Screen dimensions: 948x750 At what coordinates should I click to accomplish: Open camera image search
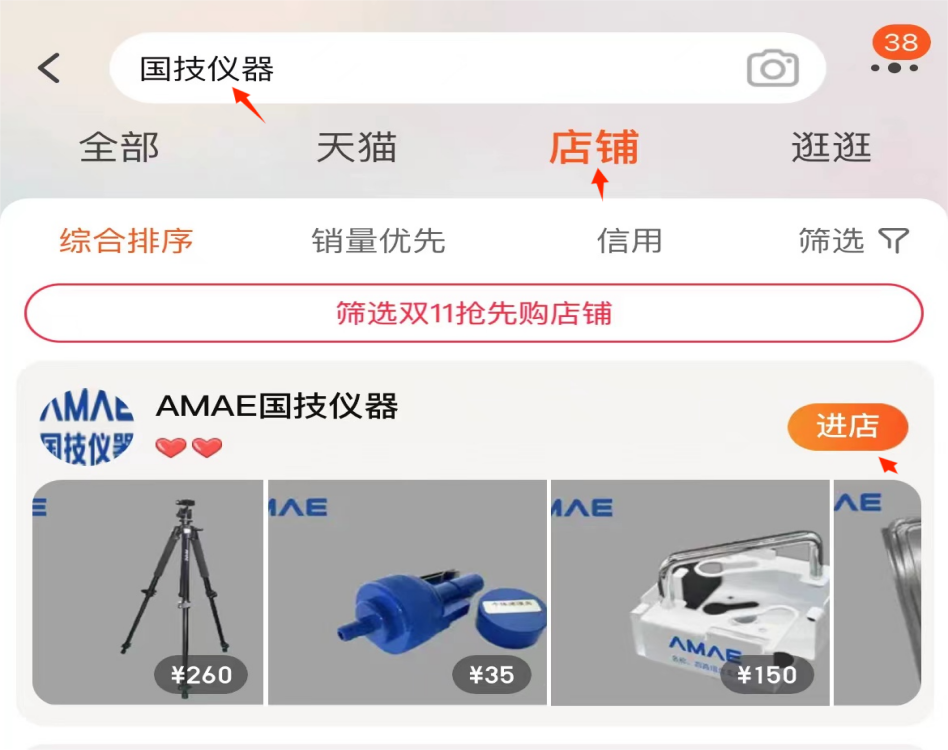(772, 68)
